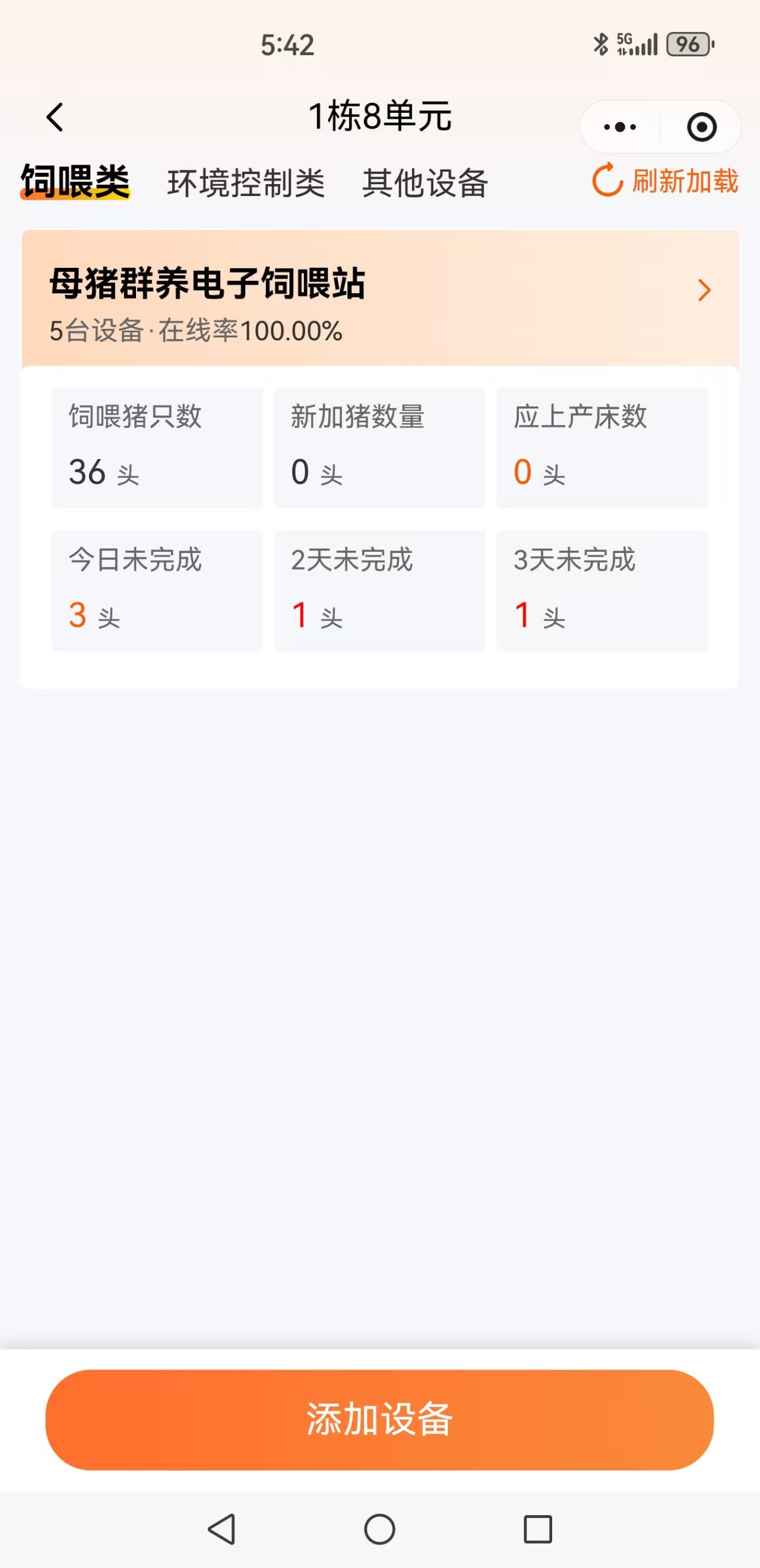Open the mini program three-dot menu
This screenshot has width=760, height=1568.
tap(619, 127)
